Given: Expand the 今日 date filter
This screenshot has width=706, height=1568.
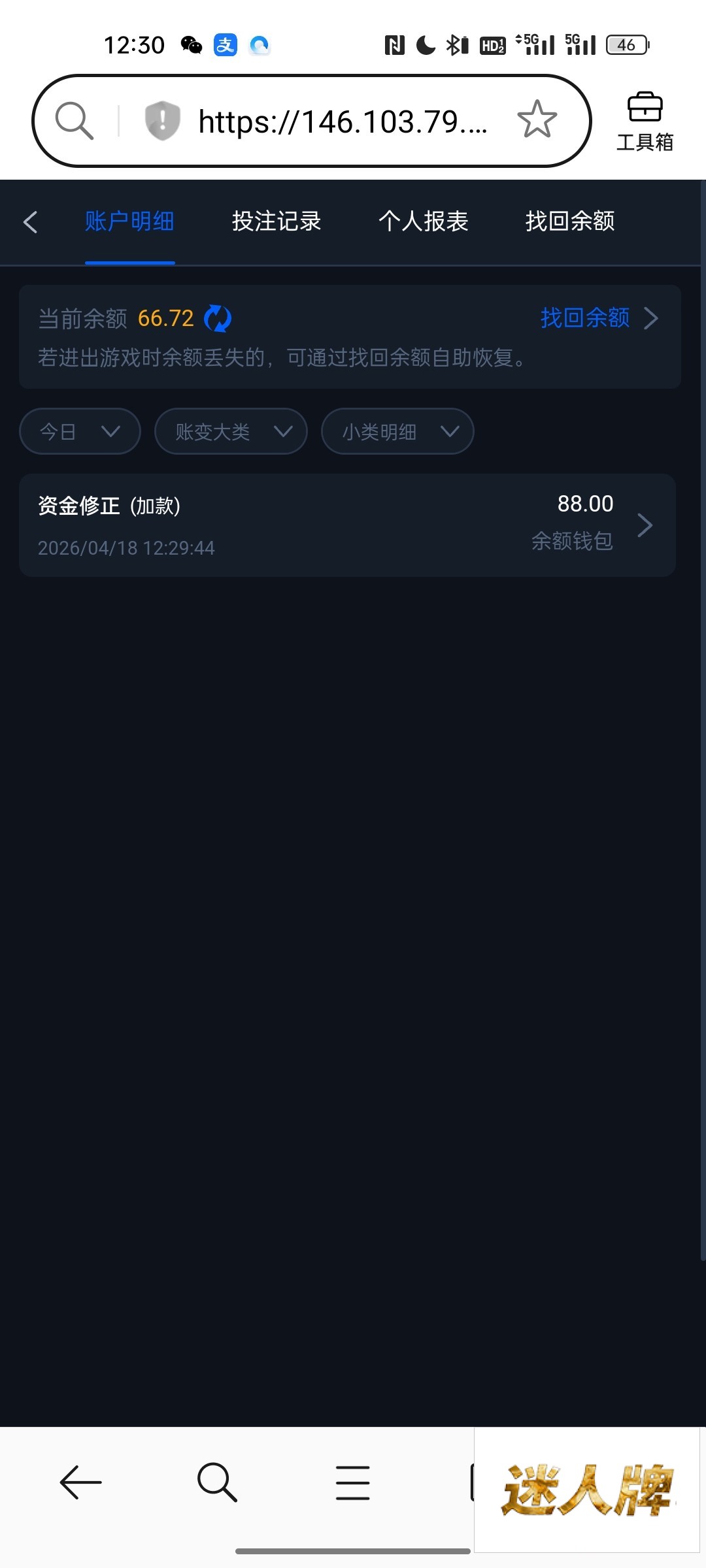Looking at the screenshot, I should pos(80,431).
